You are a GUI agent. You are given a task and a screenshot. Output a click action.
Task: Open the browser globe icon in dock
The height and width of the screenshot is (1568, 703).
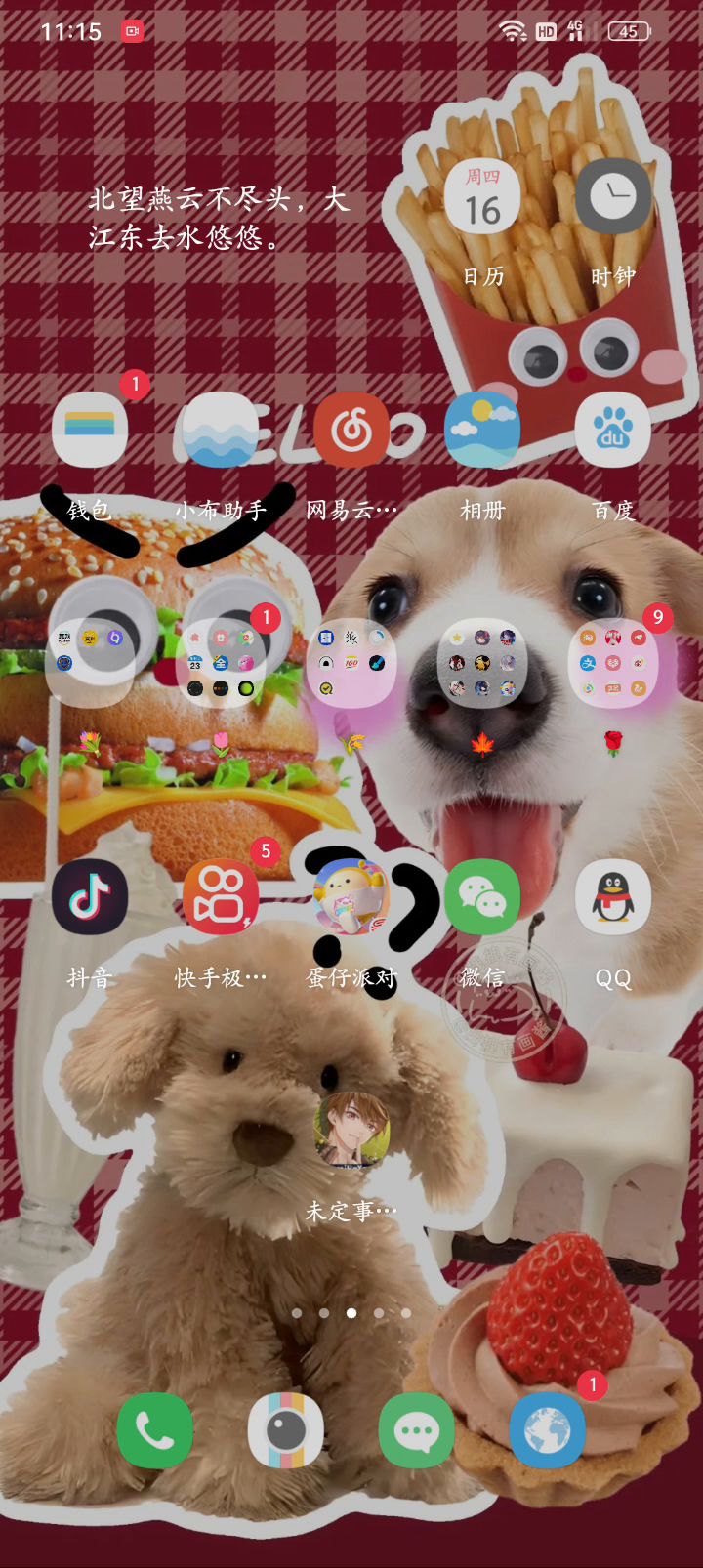(547, 1430)
